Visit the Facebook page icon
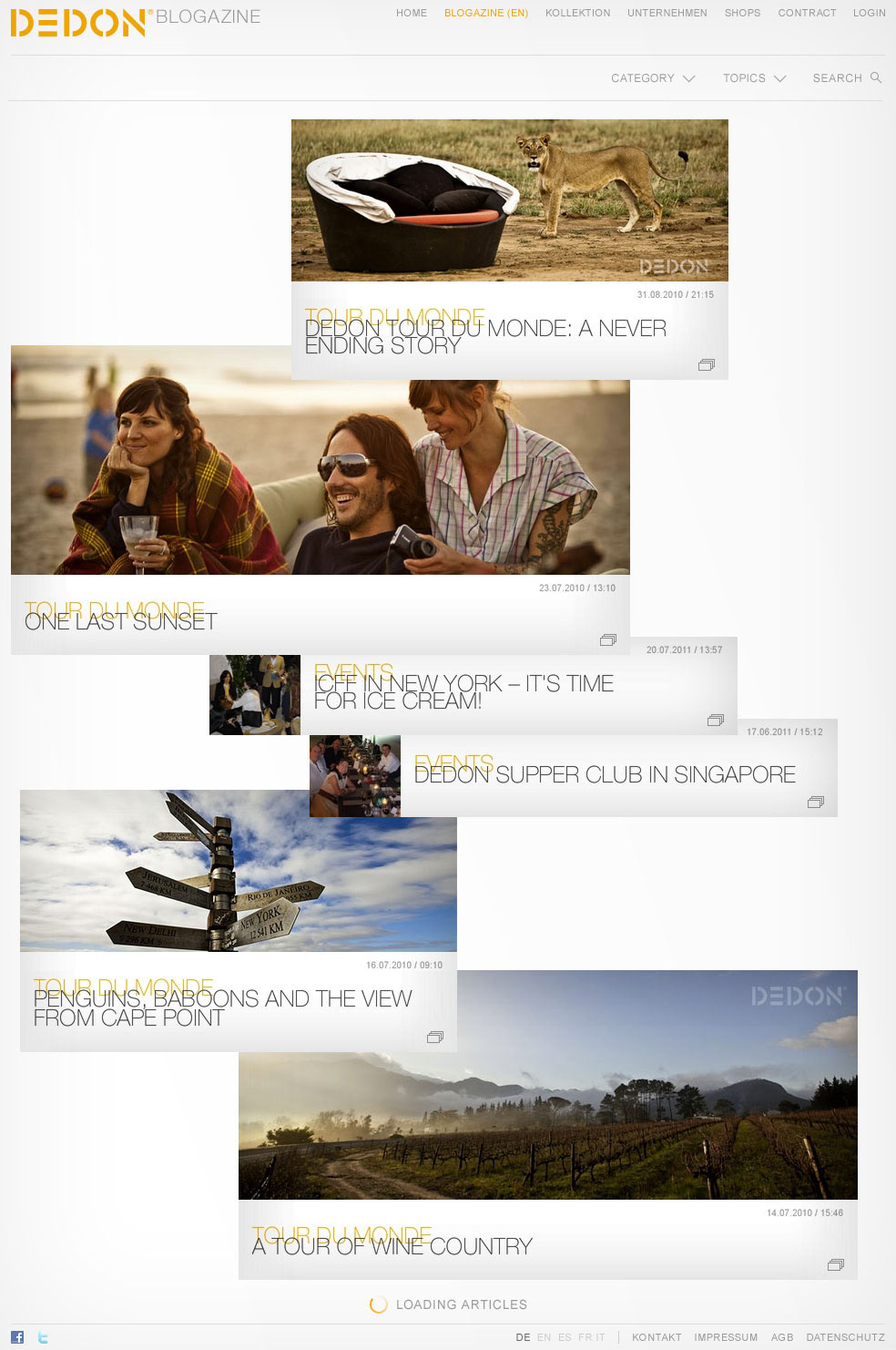The height and width of the screenshot is (1350, 896). 17,1337
